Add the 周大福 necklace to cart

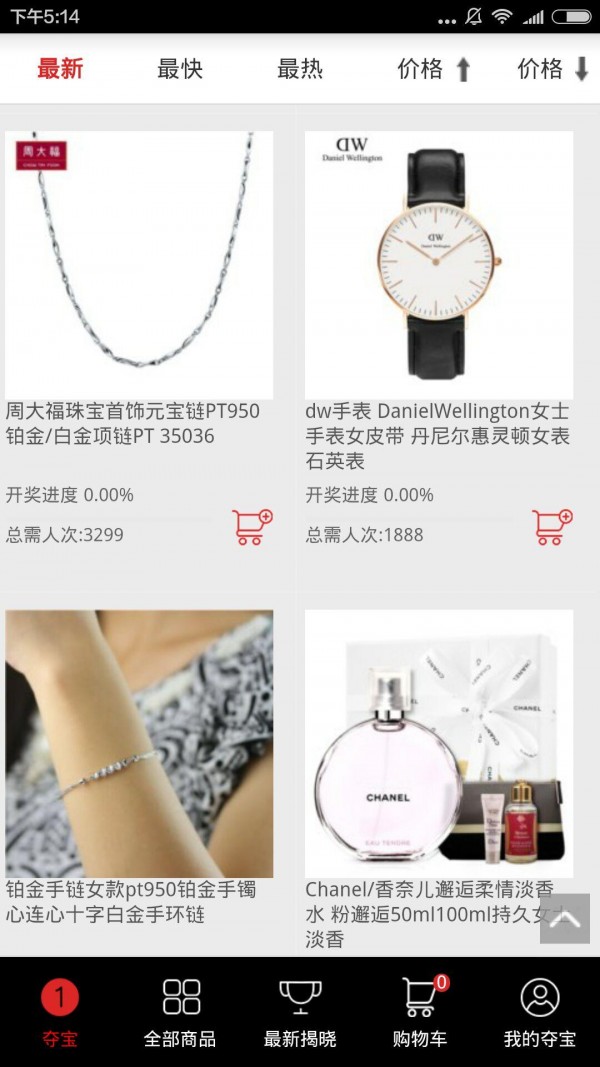pyautogui.click(x=252, y=527)
